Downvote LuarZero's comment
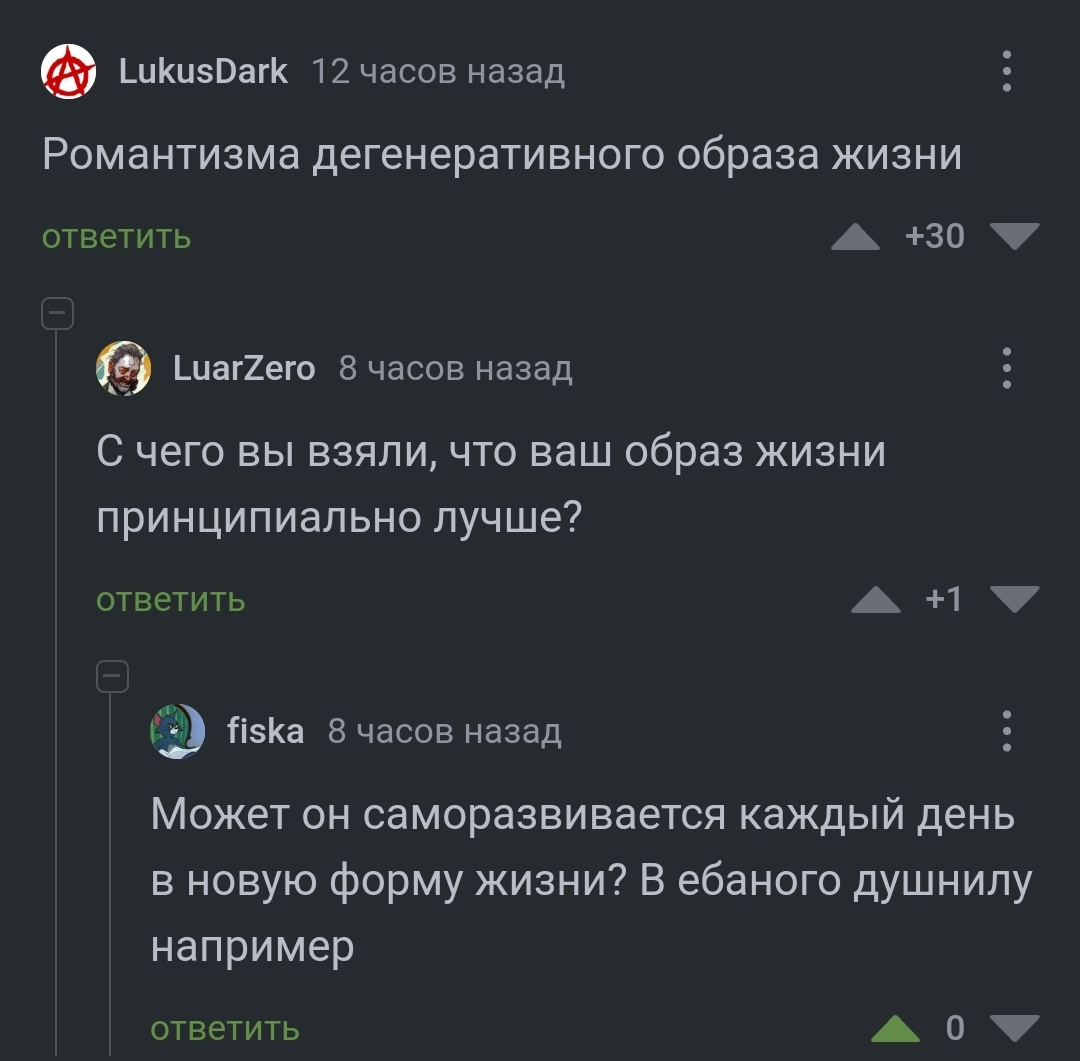The width and height of the screenshot is (1080, 1061). 1014,599
